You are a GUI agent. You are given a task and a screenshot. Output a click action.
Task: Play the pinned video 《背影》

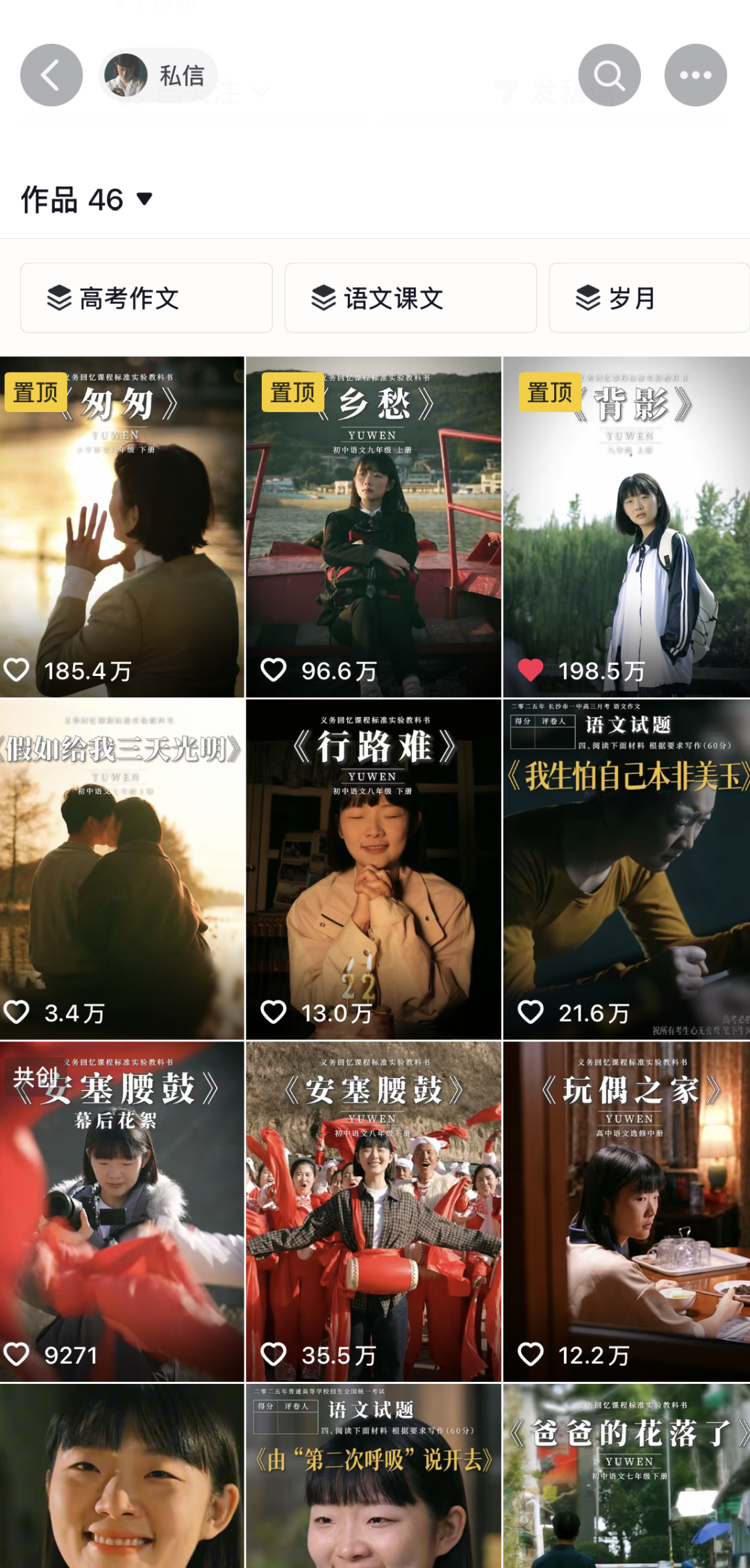coord(626,528)
